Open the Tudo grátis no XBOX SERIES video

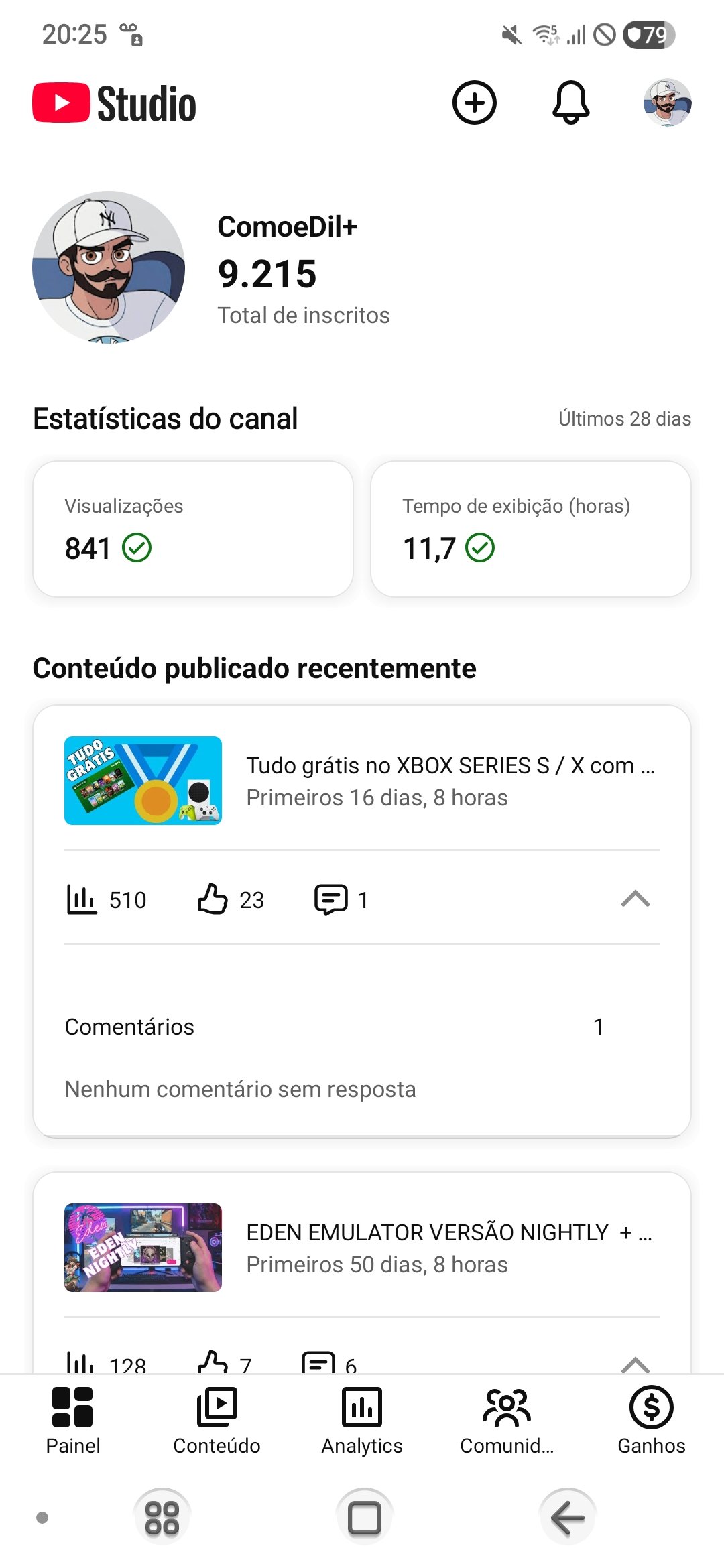point(362,781)
